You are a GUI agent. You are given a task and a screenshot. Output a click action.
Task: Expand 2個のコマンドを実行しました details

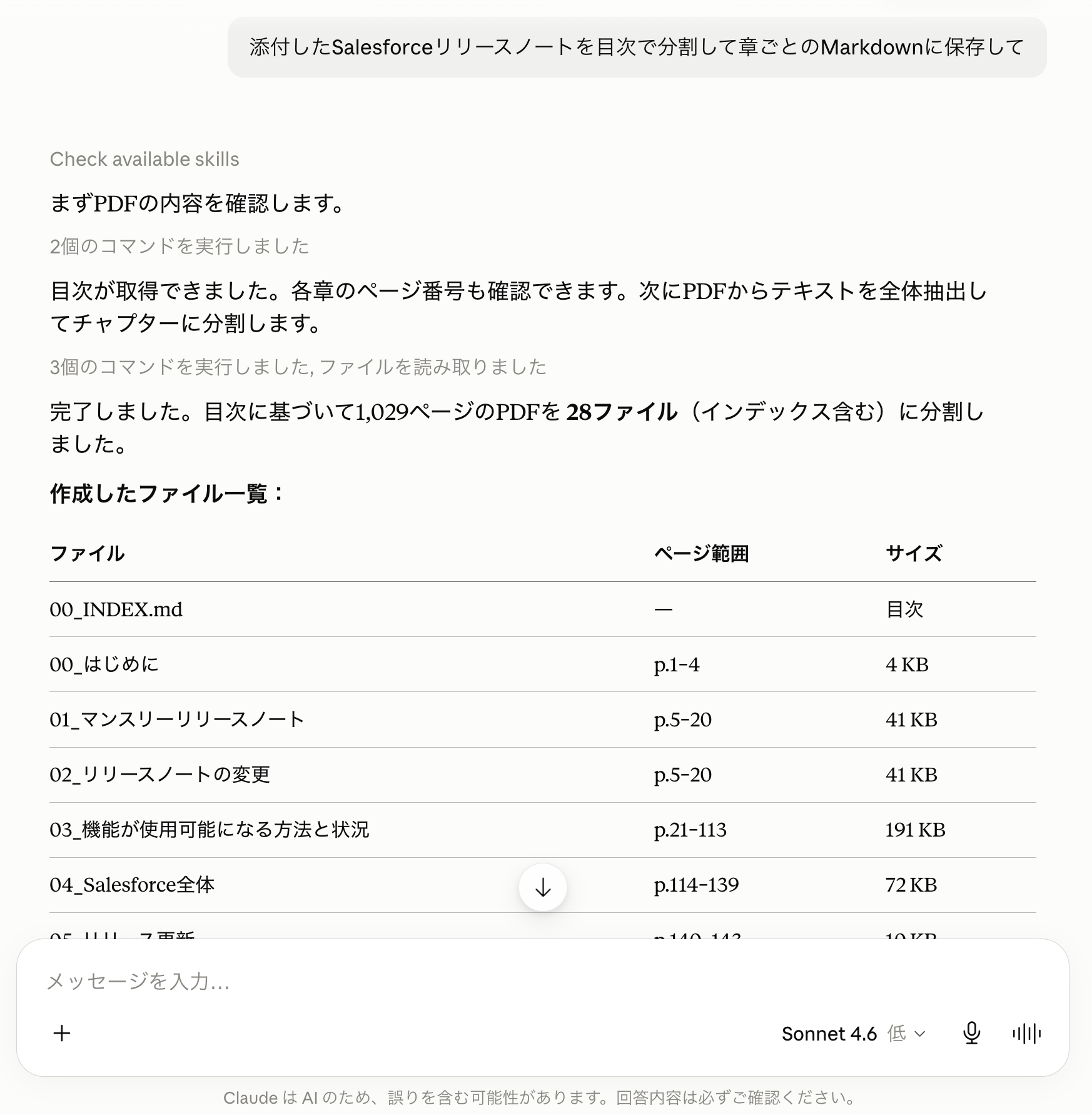179,246
